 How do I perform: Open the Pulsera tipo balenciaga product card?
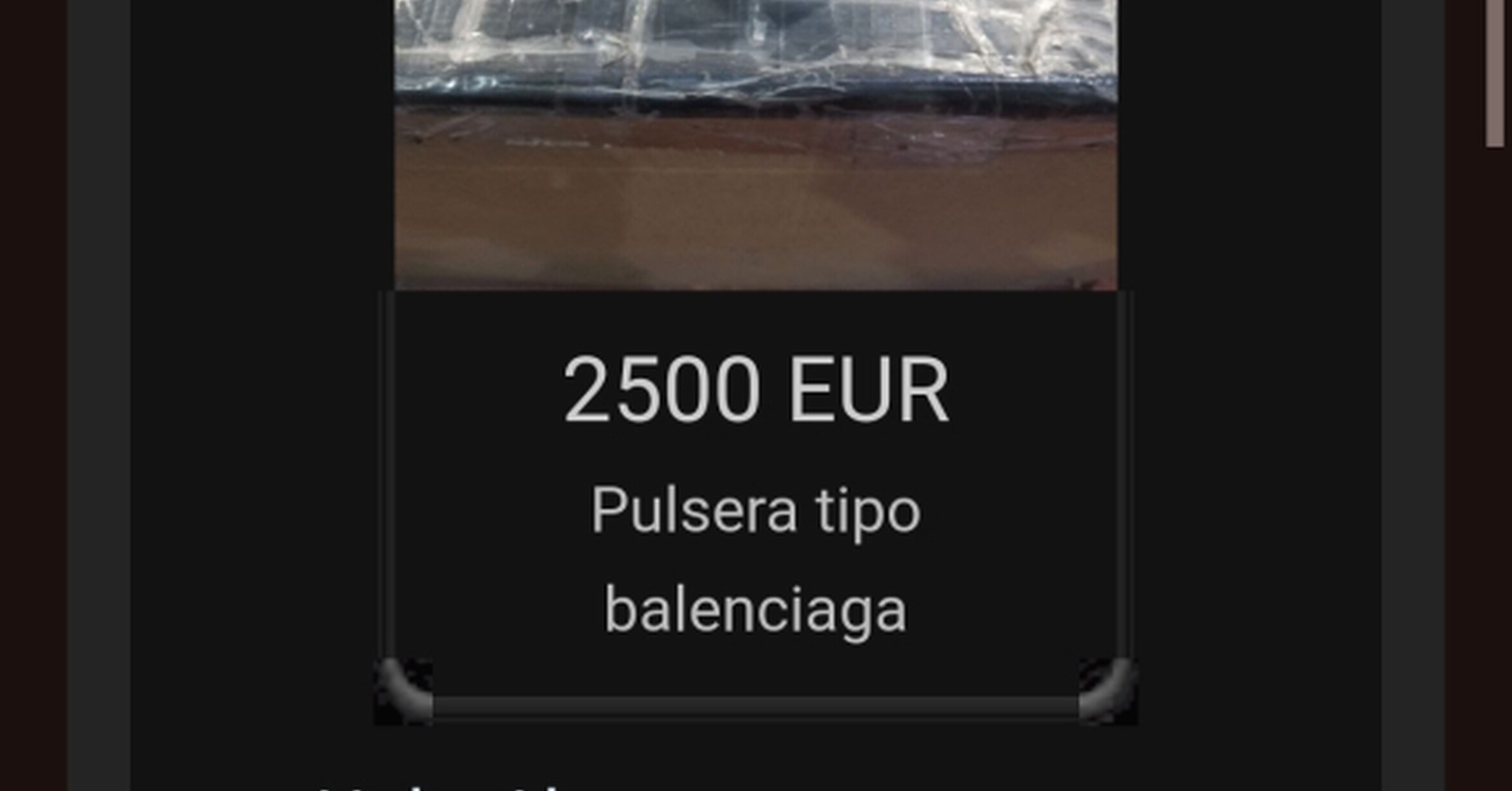[x=755, y=558]
